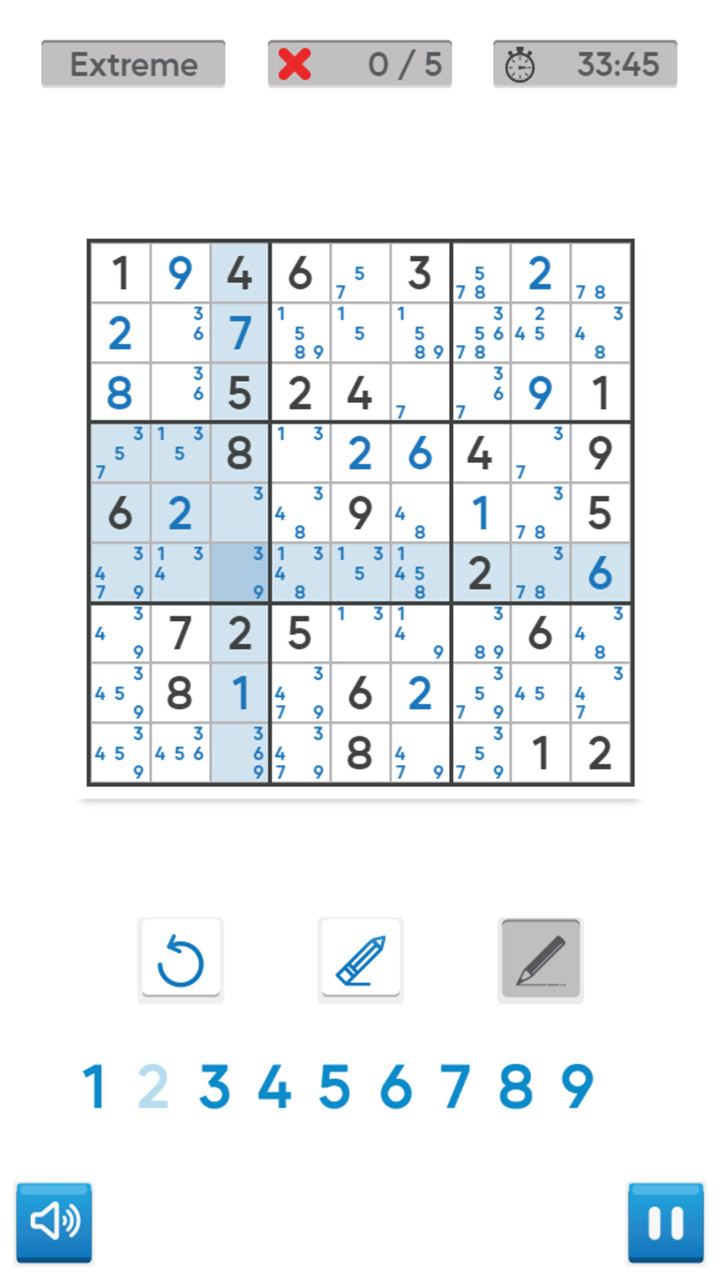The width and height of the screenshot is (720, 1280).
Task: Expand the mistakes counter showing 0/5
Action: 360,63
